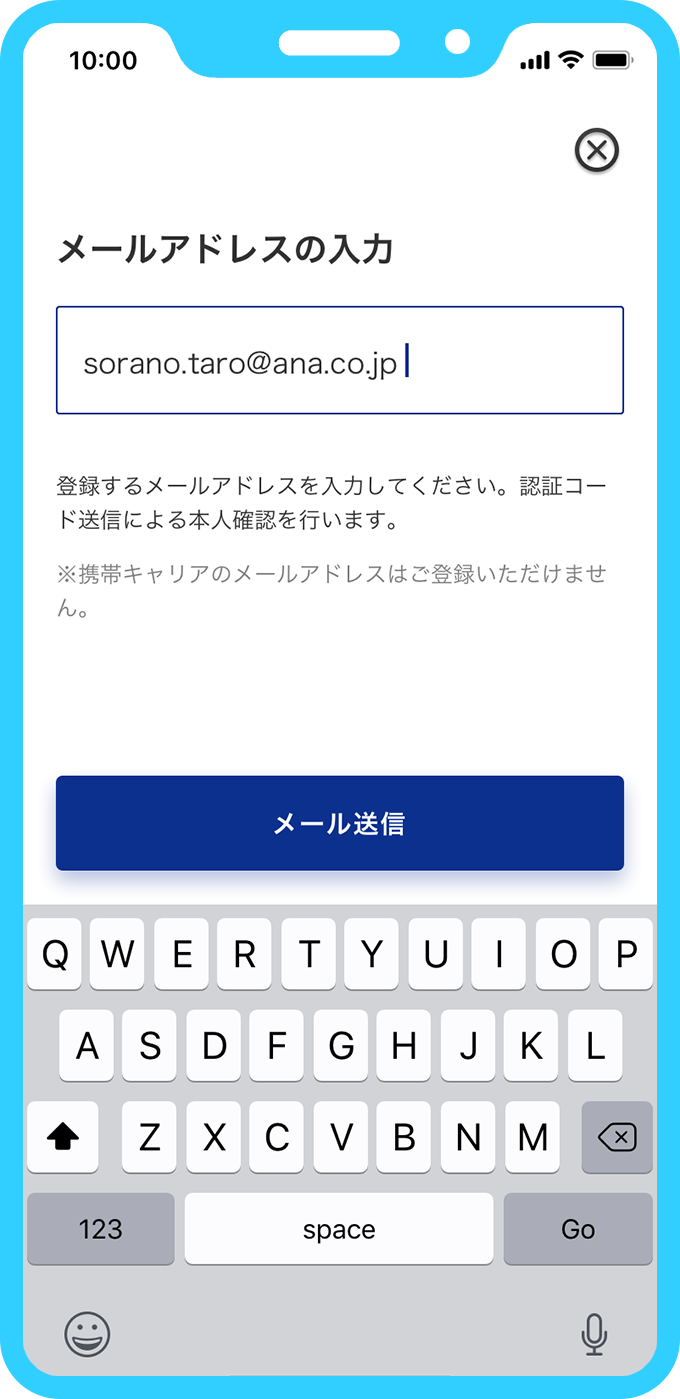Tap the backspace key on the keyboard
Screen dimensions: 680x1399
tap(617, 1137)
